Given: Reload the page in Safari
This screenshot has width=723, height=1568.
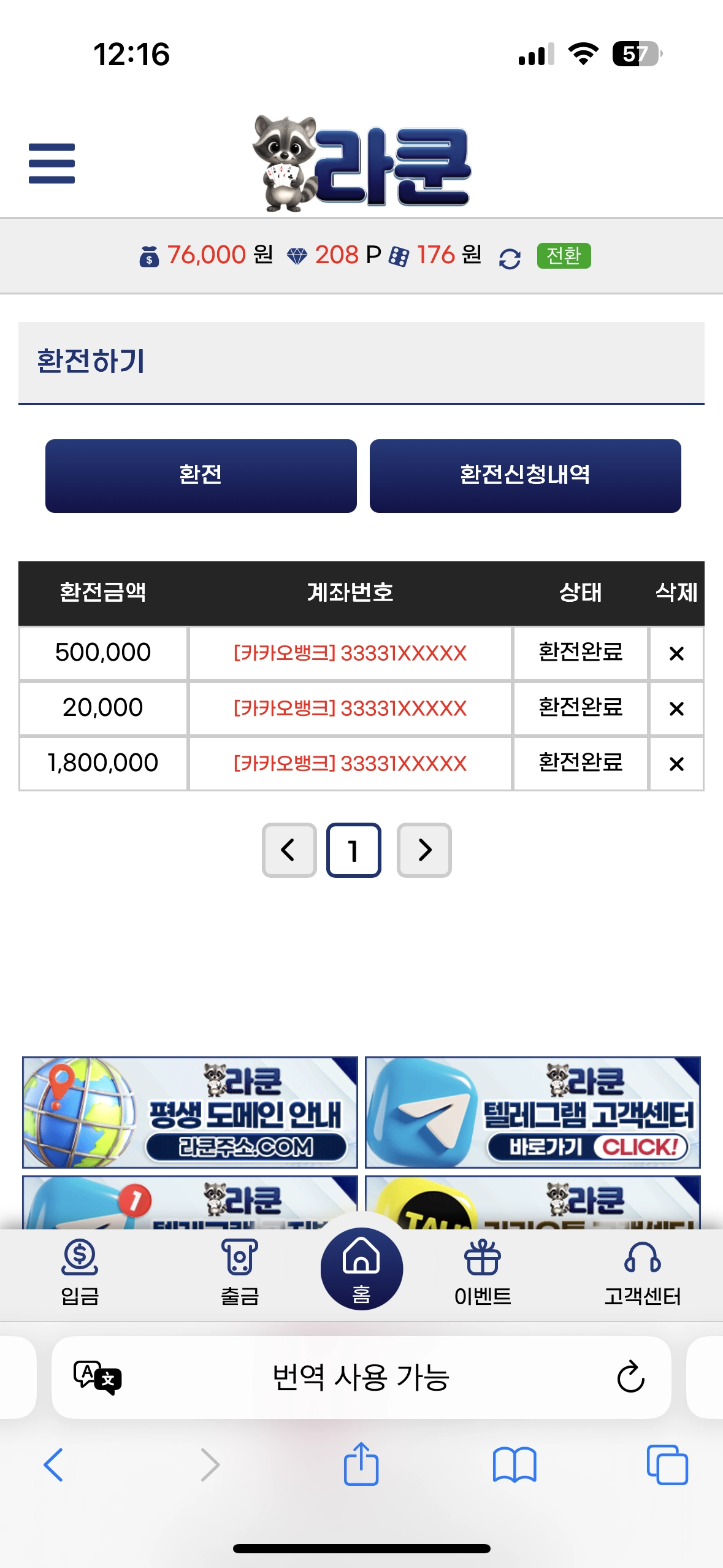Looking at the screenshot, I should (x=630, y=1378).
